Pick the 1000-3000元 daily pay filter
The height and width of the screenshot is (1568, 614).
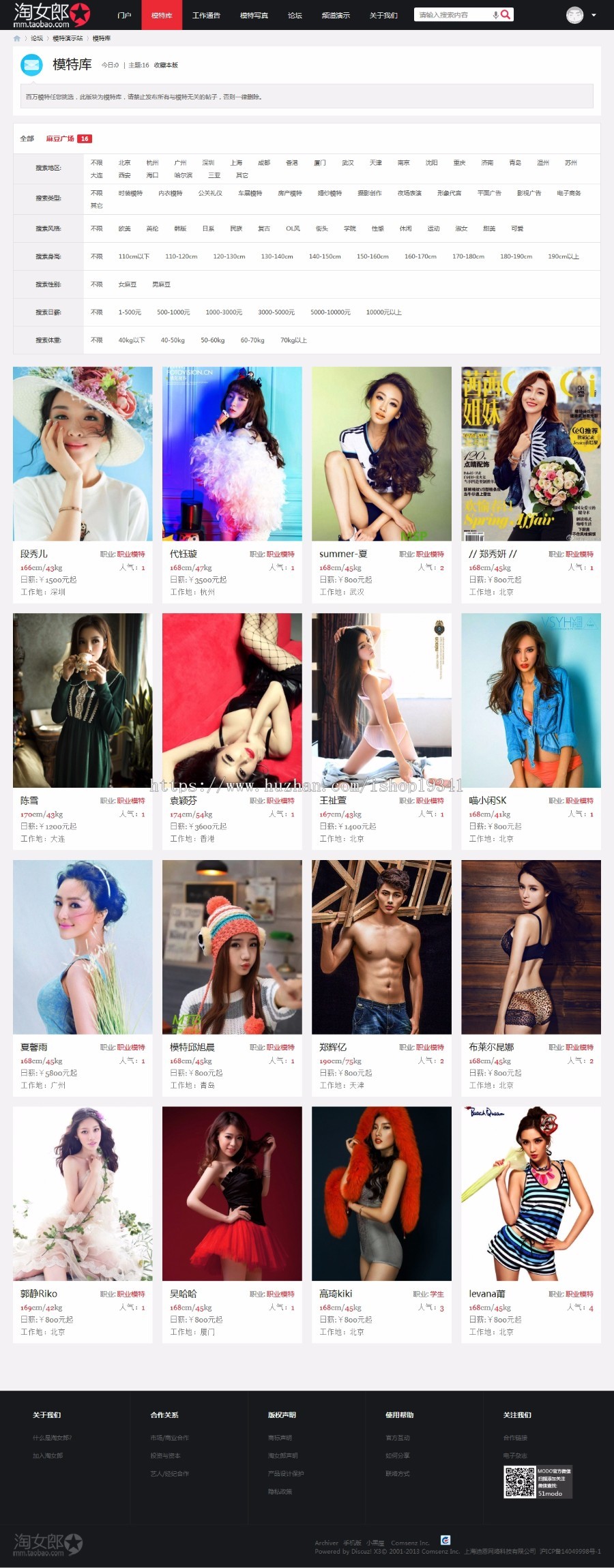(224, 312)
